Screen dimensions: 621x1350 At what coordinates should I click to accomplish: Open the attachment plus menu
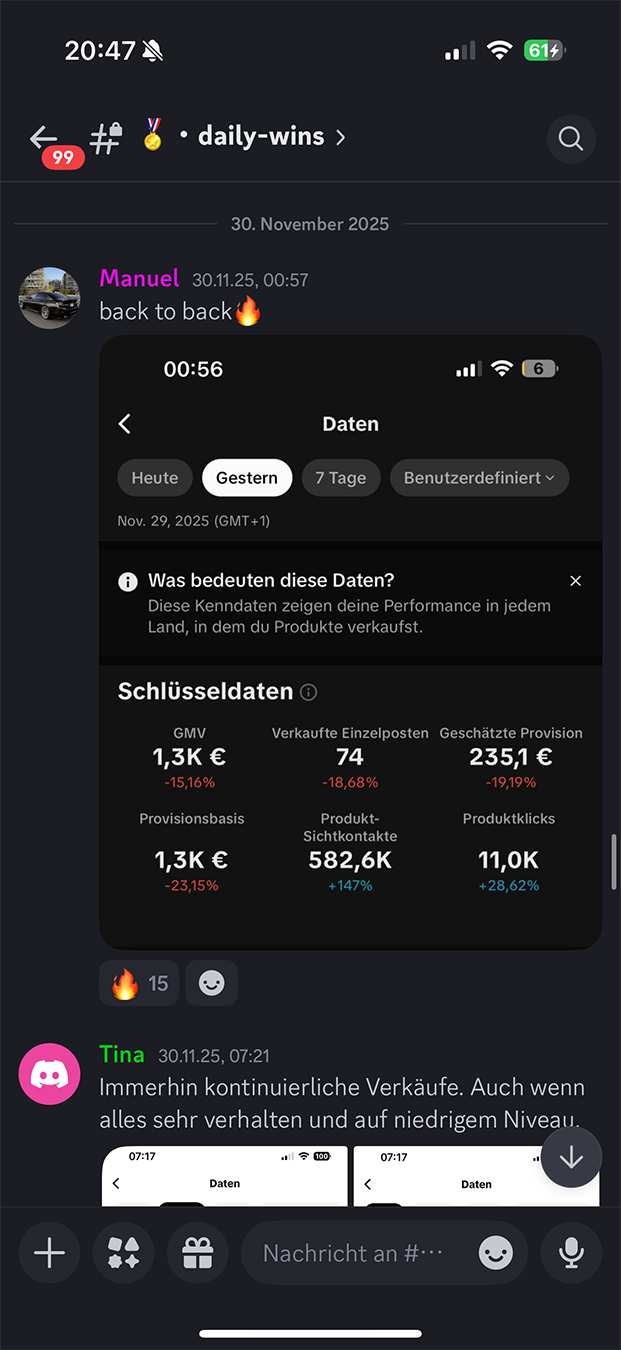click(49, 1253)
